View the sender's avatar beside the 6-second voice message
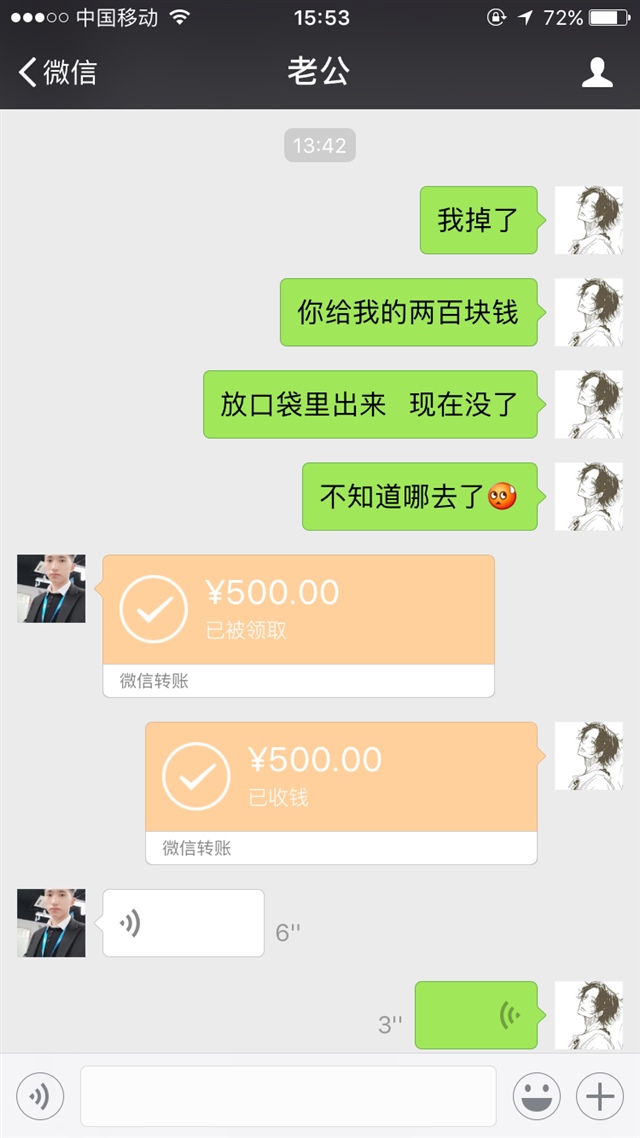The width and height of the screenshot is (640, 1138). 51,923
